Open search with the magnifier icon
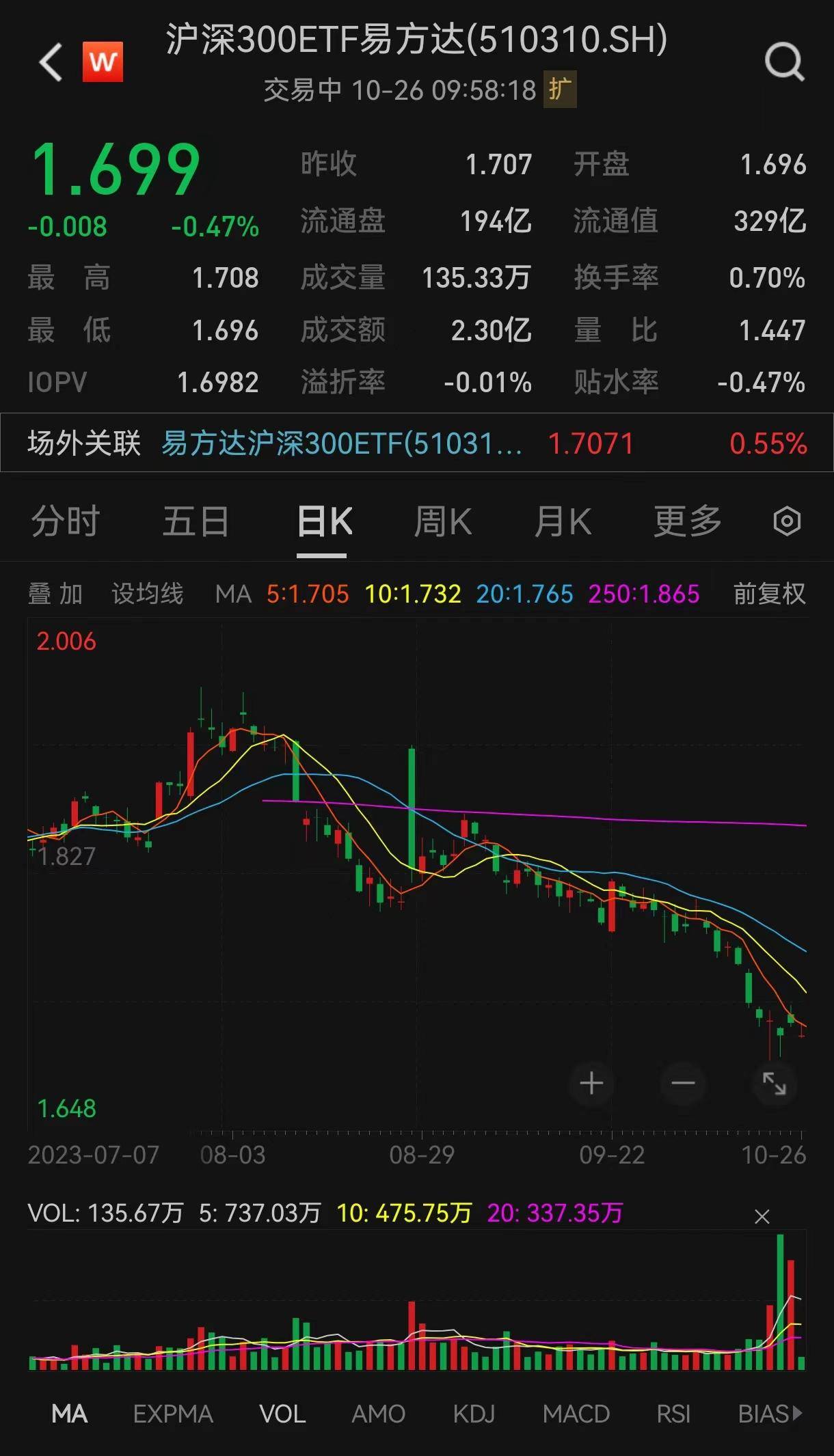The image size is (834, 1456). tap(785, 62)
